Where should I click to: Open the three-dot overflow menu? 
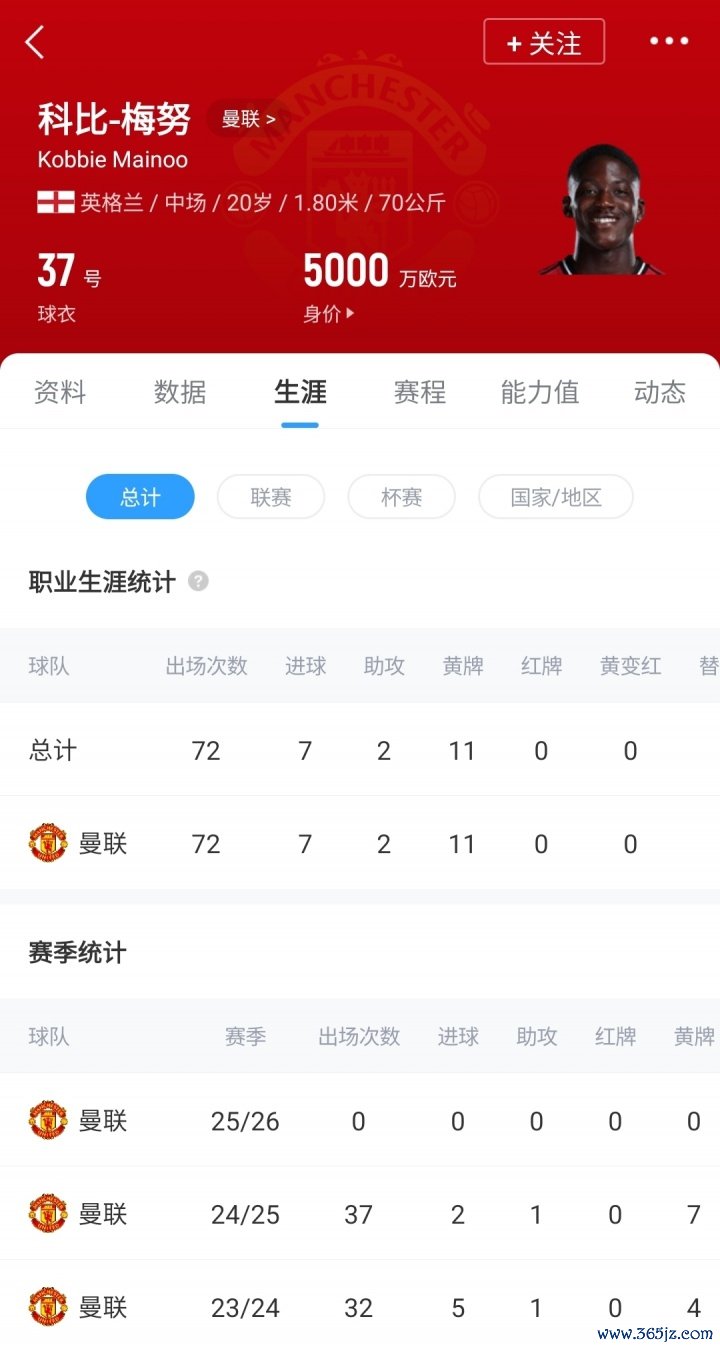(x=669, y=42)
